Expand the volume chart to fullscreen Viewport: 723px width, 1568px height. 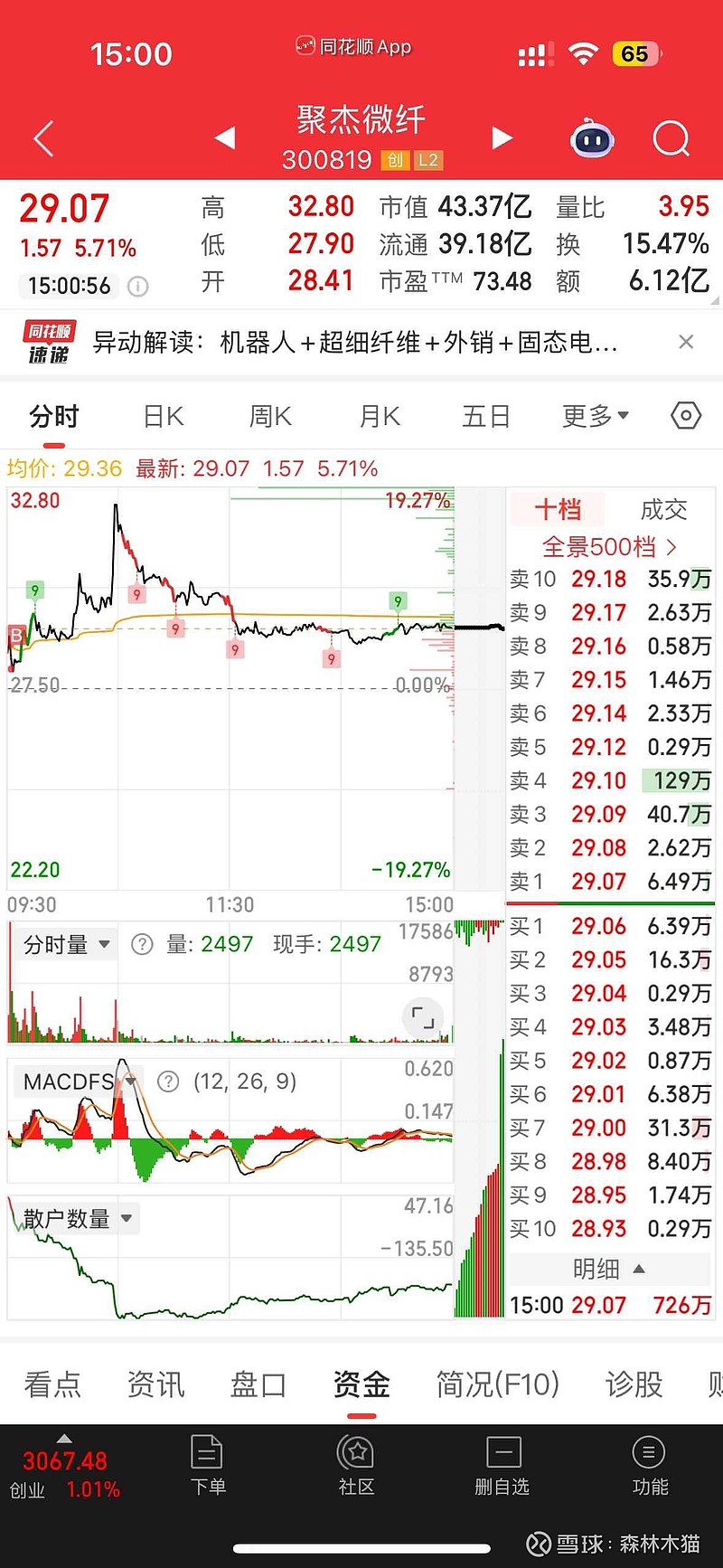click(x=423, y=1018)
